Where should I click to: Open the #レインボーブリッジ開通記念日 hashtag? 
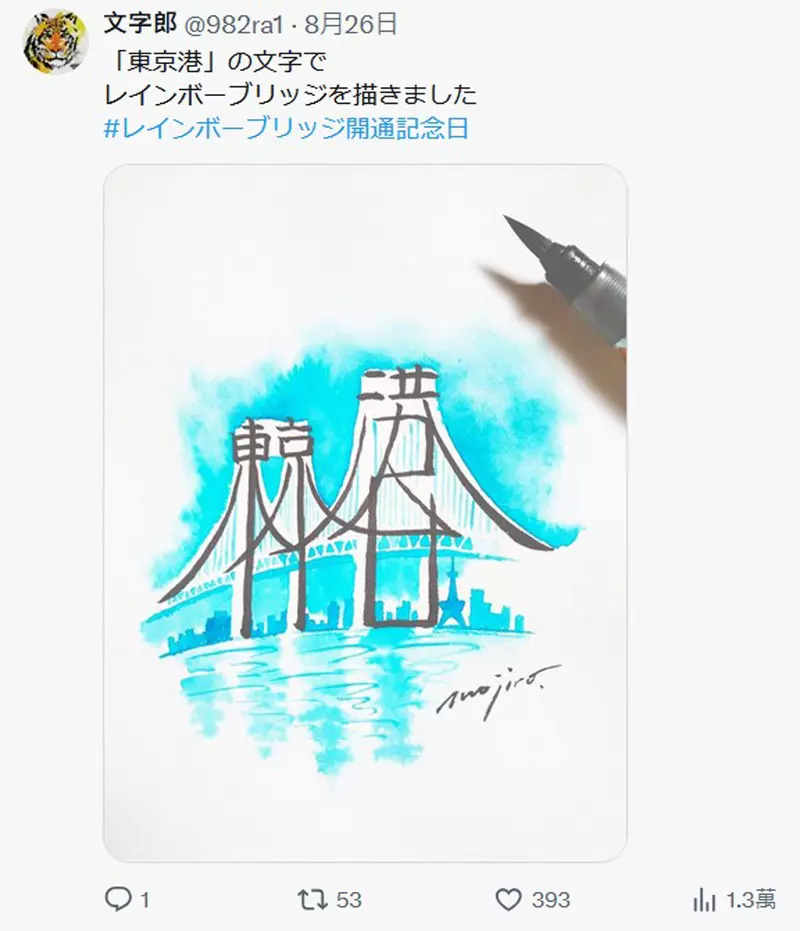tap(286, 129)
